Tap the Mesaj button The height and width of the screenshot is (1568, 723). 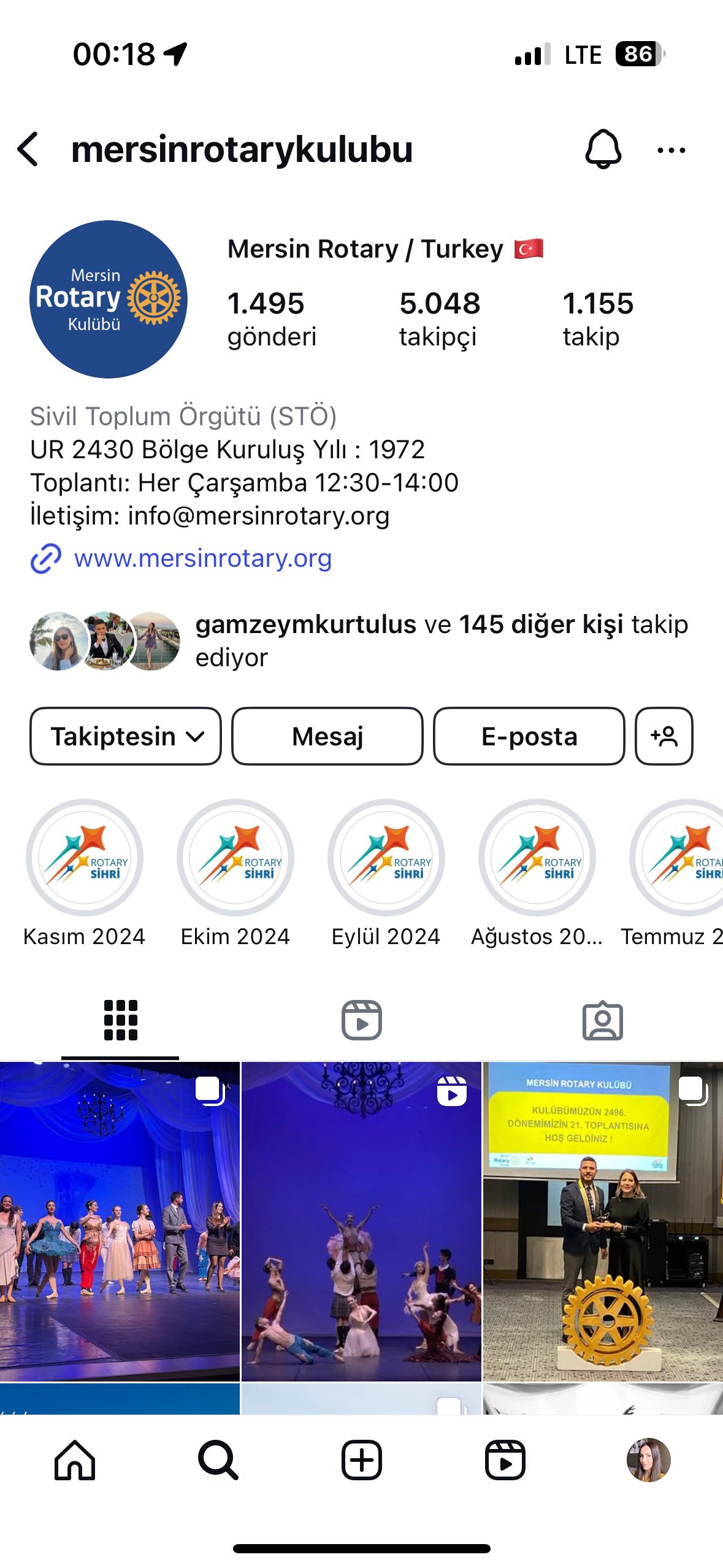(327, 736)
